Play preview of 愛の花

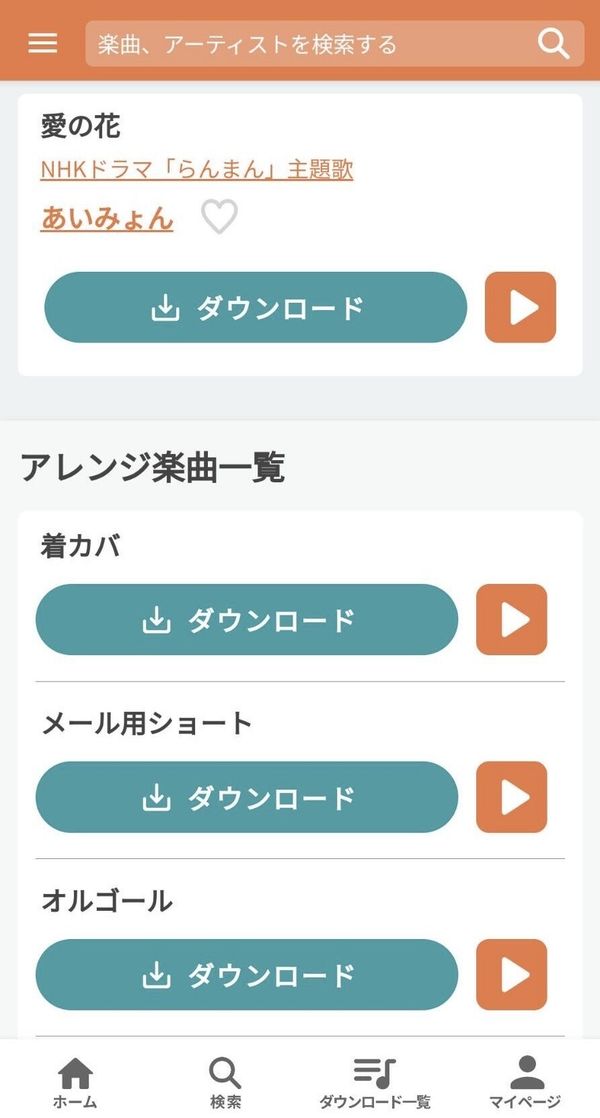pos(520,307)
